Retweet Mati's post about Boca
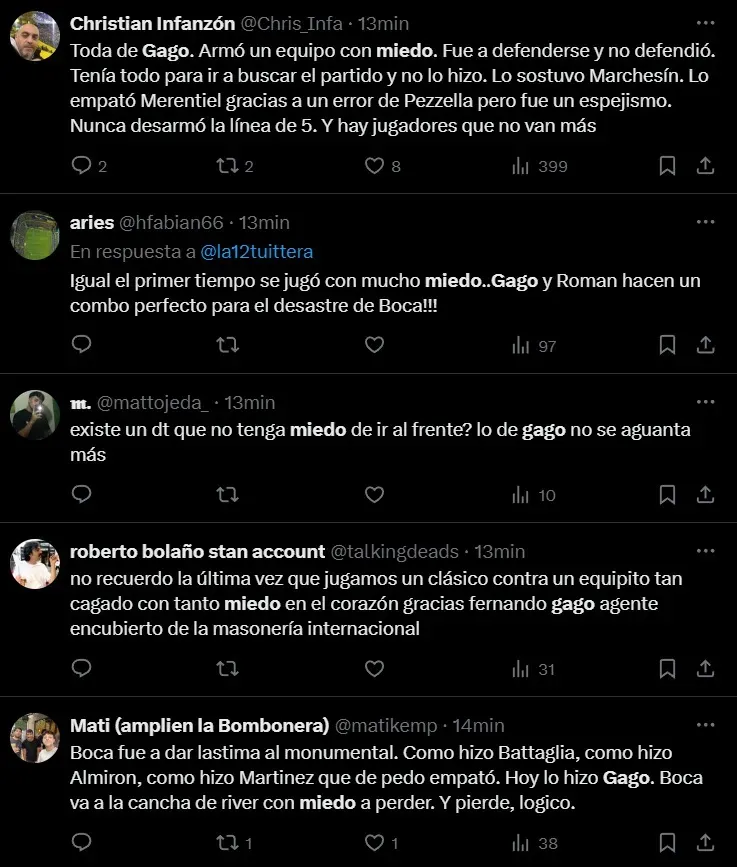This screenshot has width=737, height=867. (x=228, y=842)
